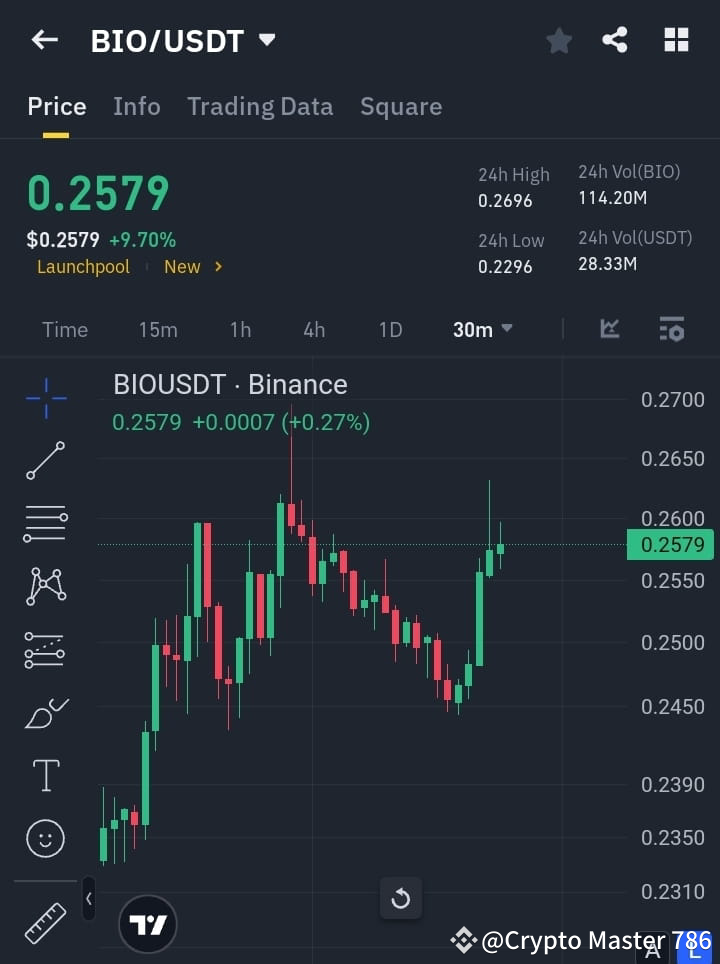Select the ruler measurement tool

click(x=44, y=923)
